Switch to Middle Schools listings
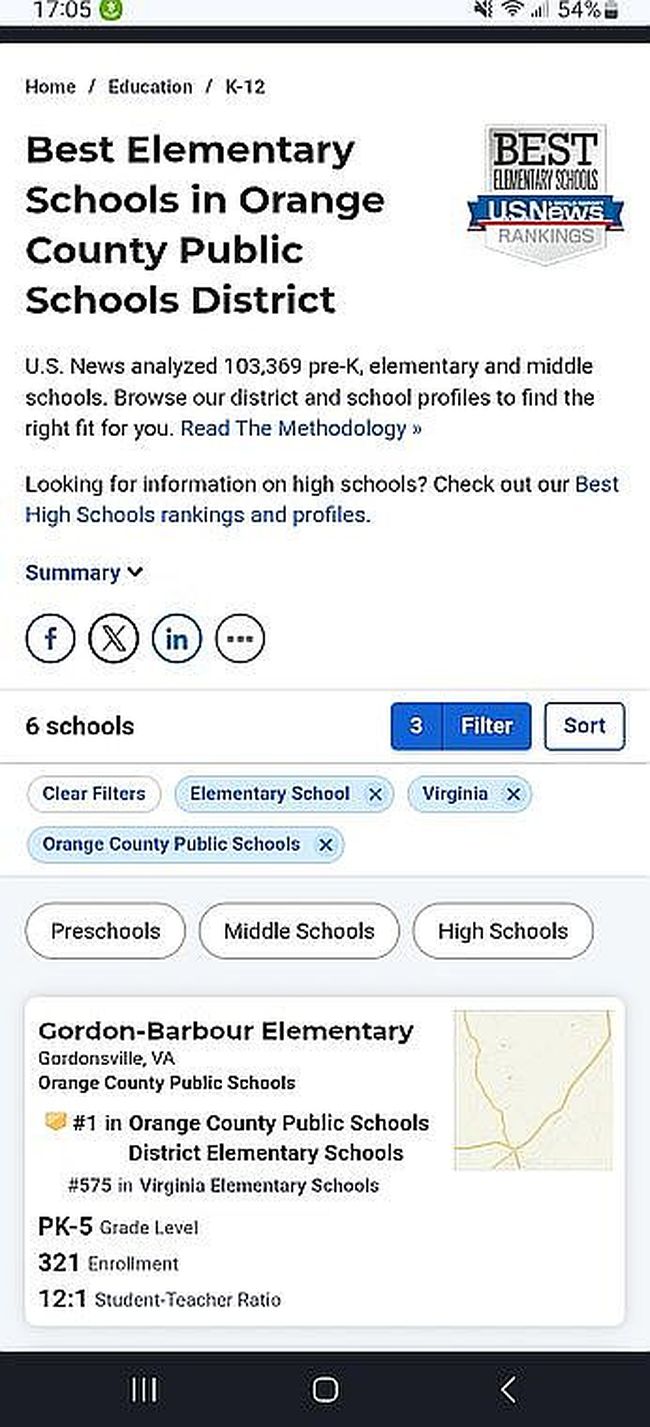650x1427 pixels. click(x=298, y=931)
